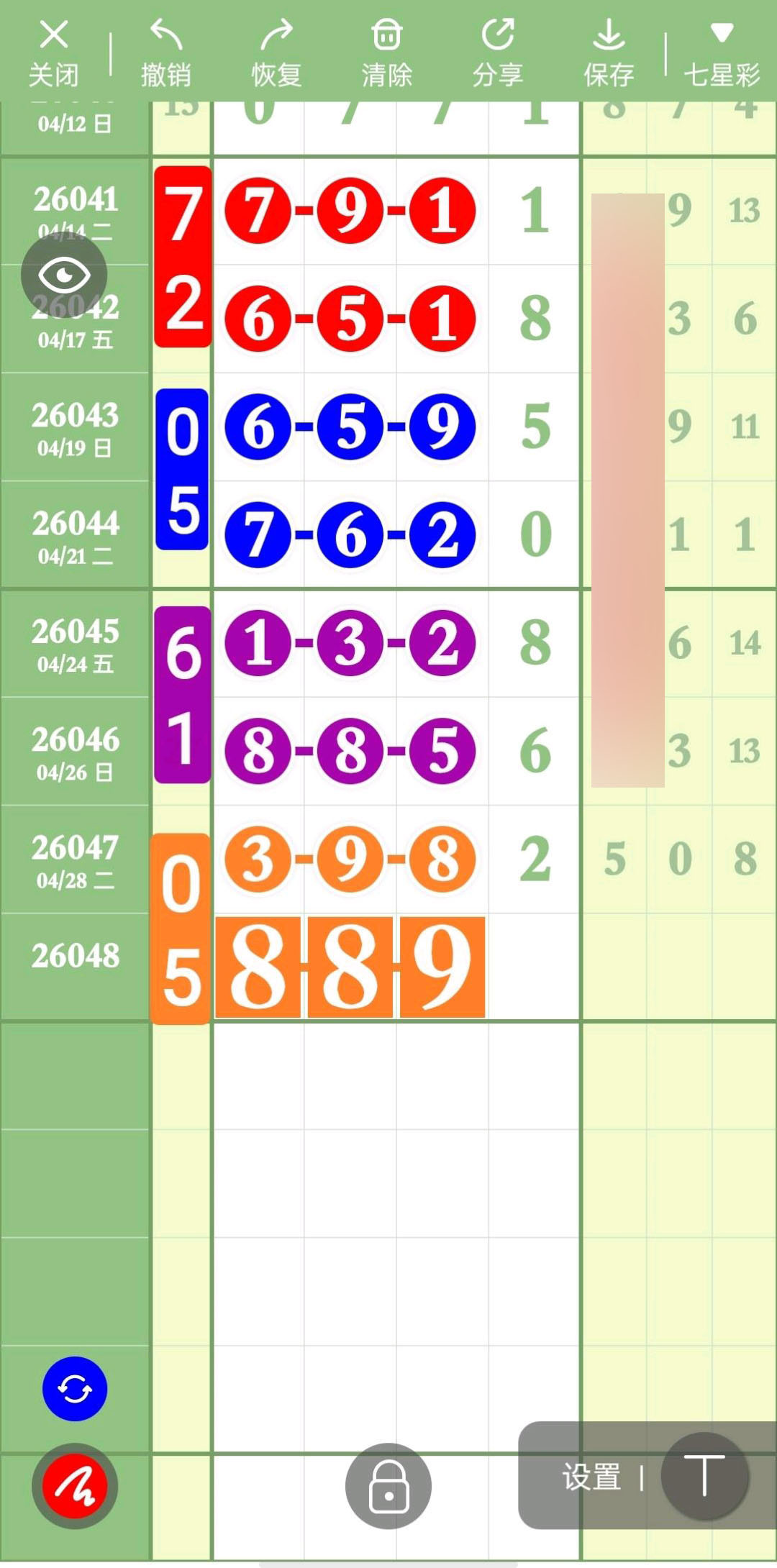The image size is (777, 1568).
Task: Toggle visibility with the eye icon
Action: tap(64, 275)
